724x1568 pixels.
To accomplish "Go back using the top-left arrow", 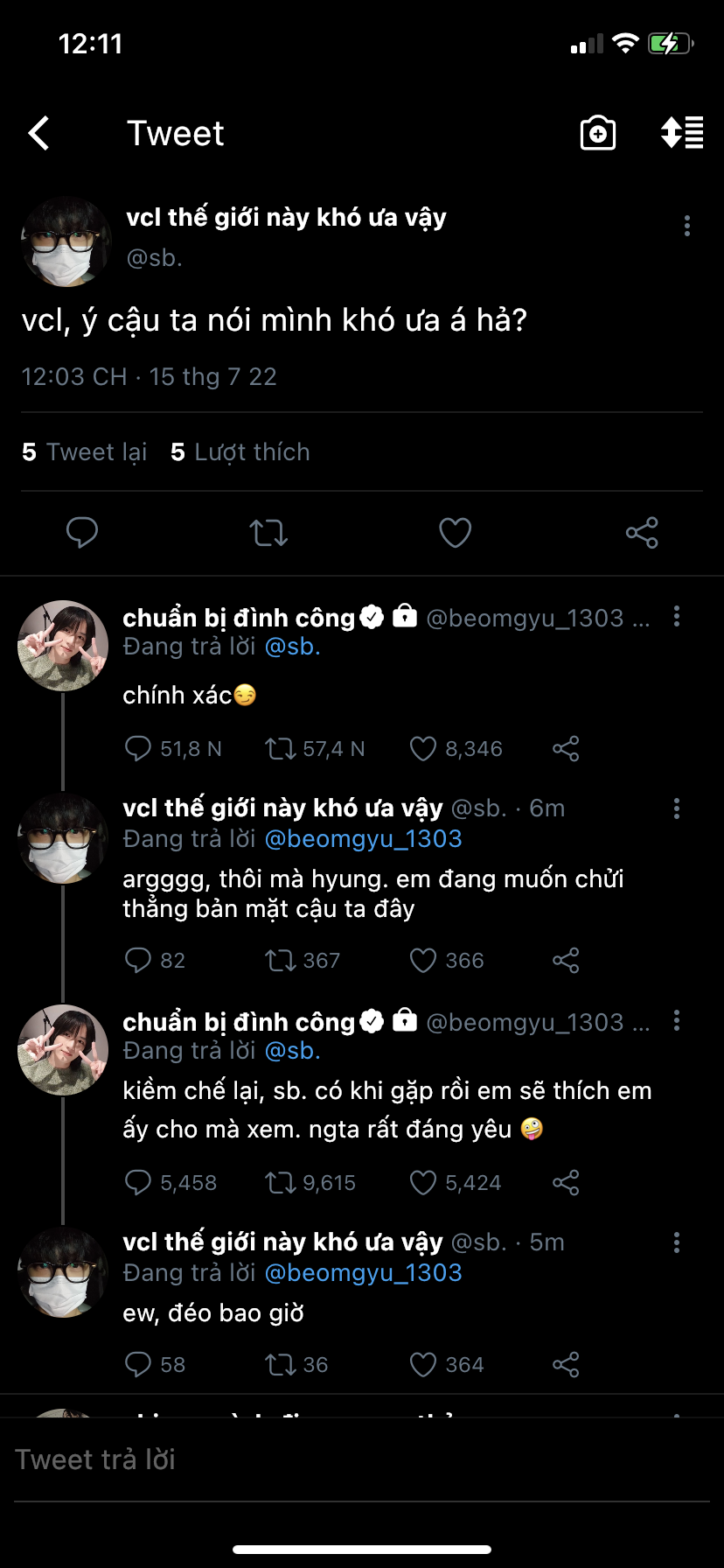I will pos(39,134).
